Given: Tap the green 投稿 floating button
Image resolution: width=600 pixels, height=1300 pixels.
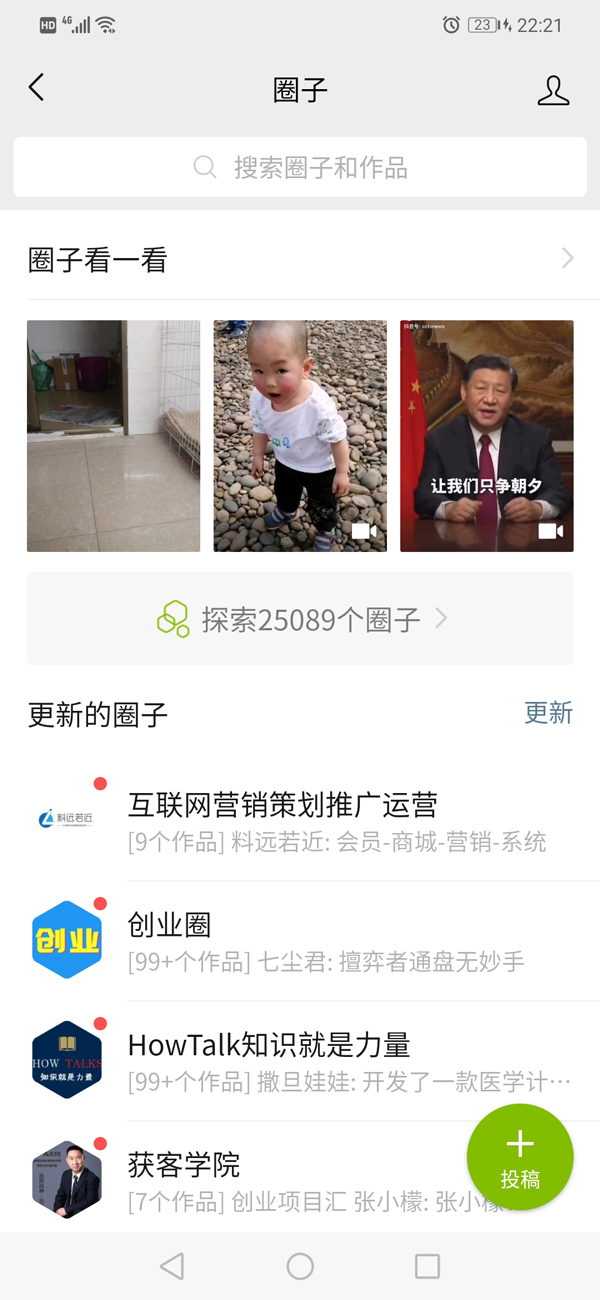Looking at the screenshot, I should (x=520, y=1157).
